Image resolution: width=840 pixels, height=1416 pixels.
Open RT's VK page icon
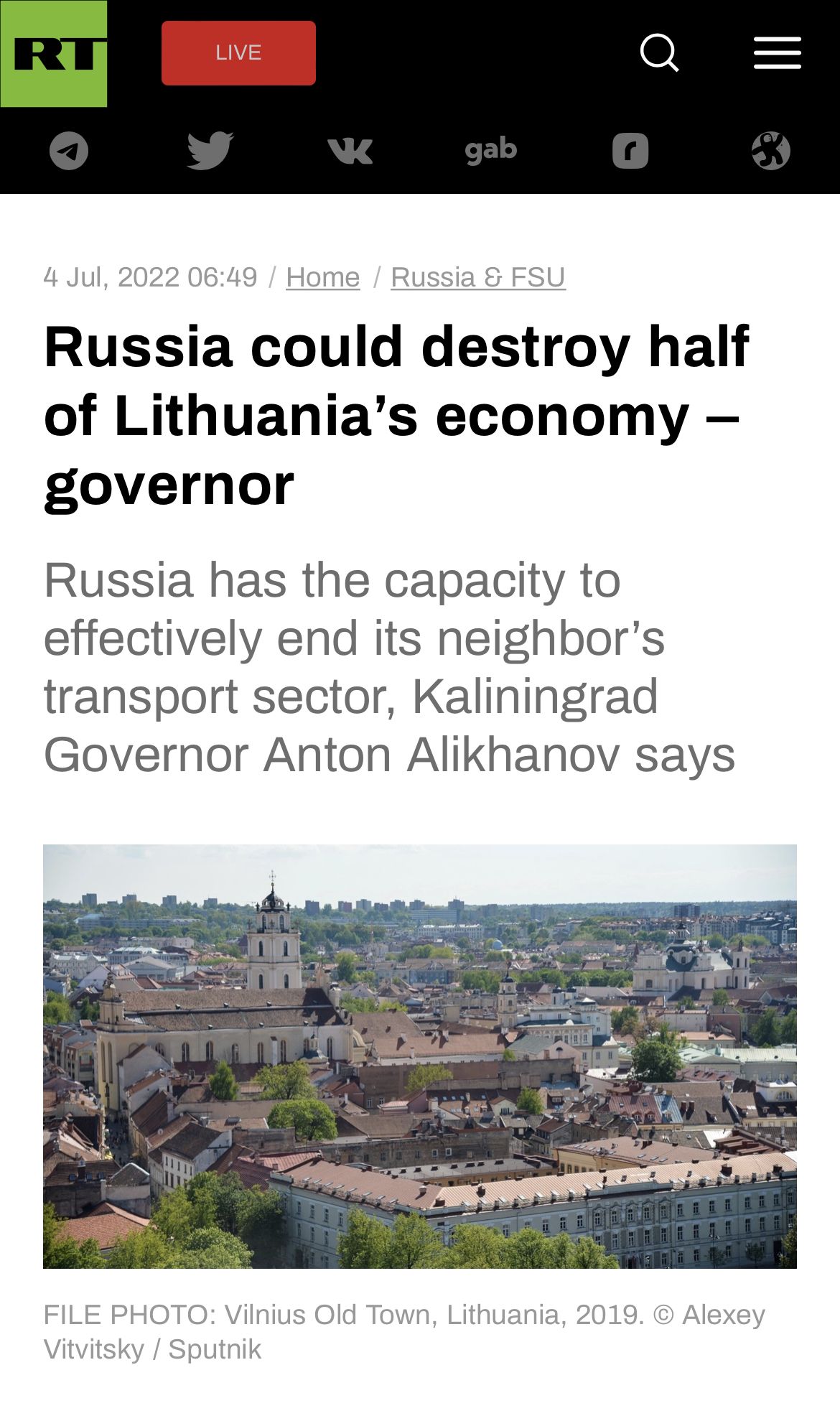point(350,151)
